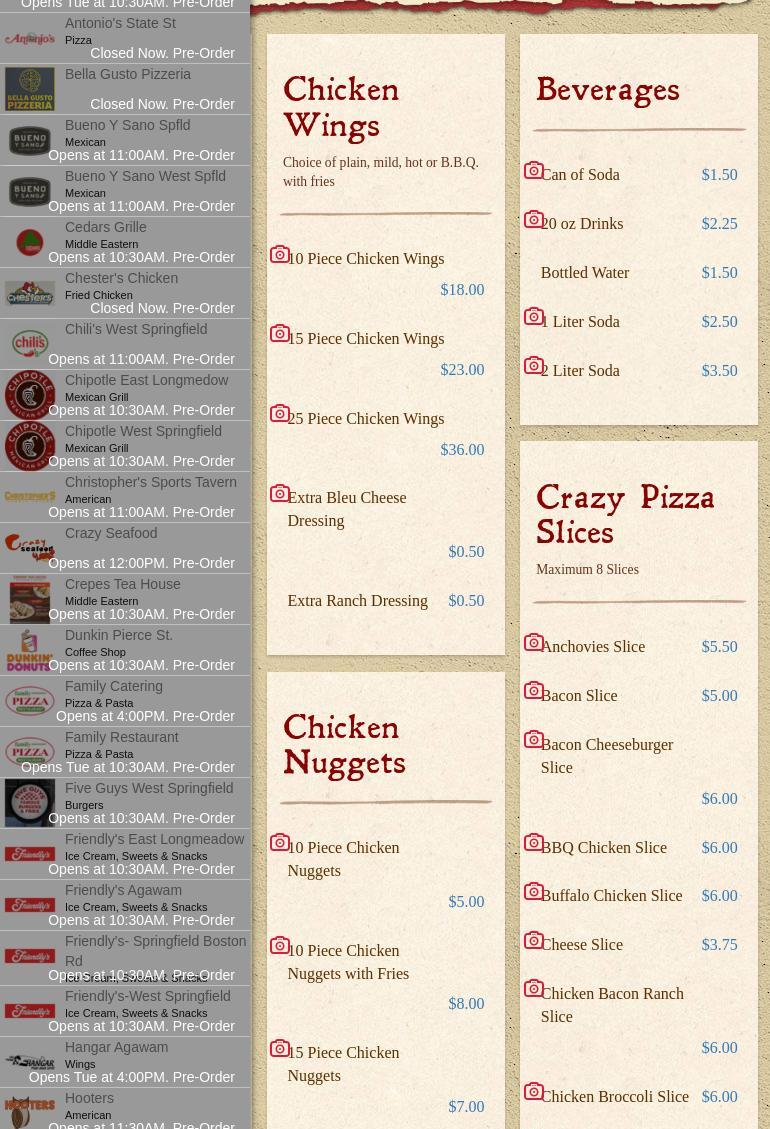
Task: View photo of 2 Liter Soda
Action: (x=534, y=365)
